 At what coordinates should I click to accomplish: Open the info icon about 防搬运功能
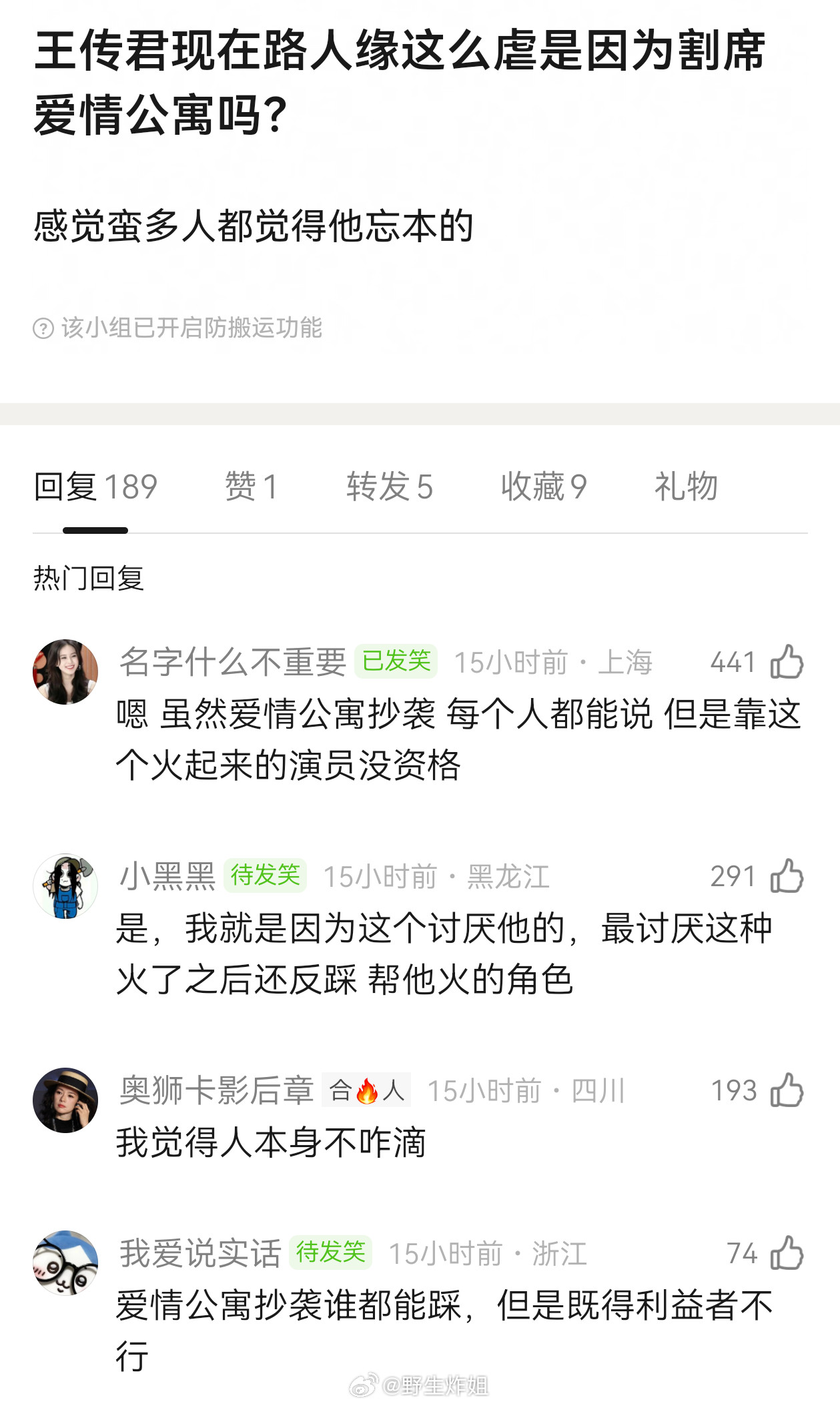point(44,328)
